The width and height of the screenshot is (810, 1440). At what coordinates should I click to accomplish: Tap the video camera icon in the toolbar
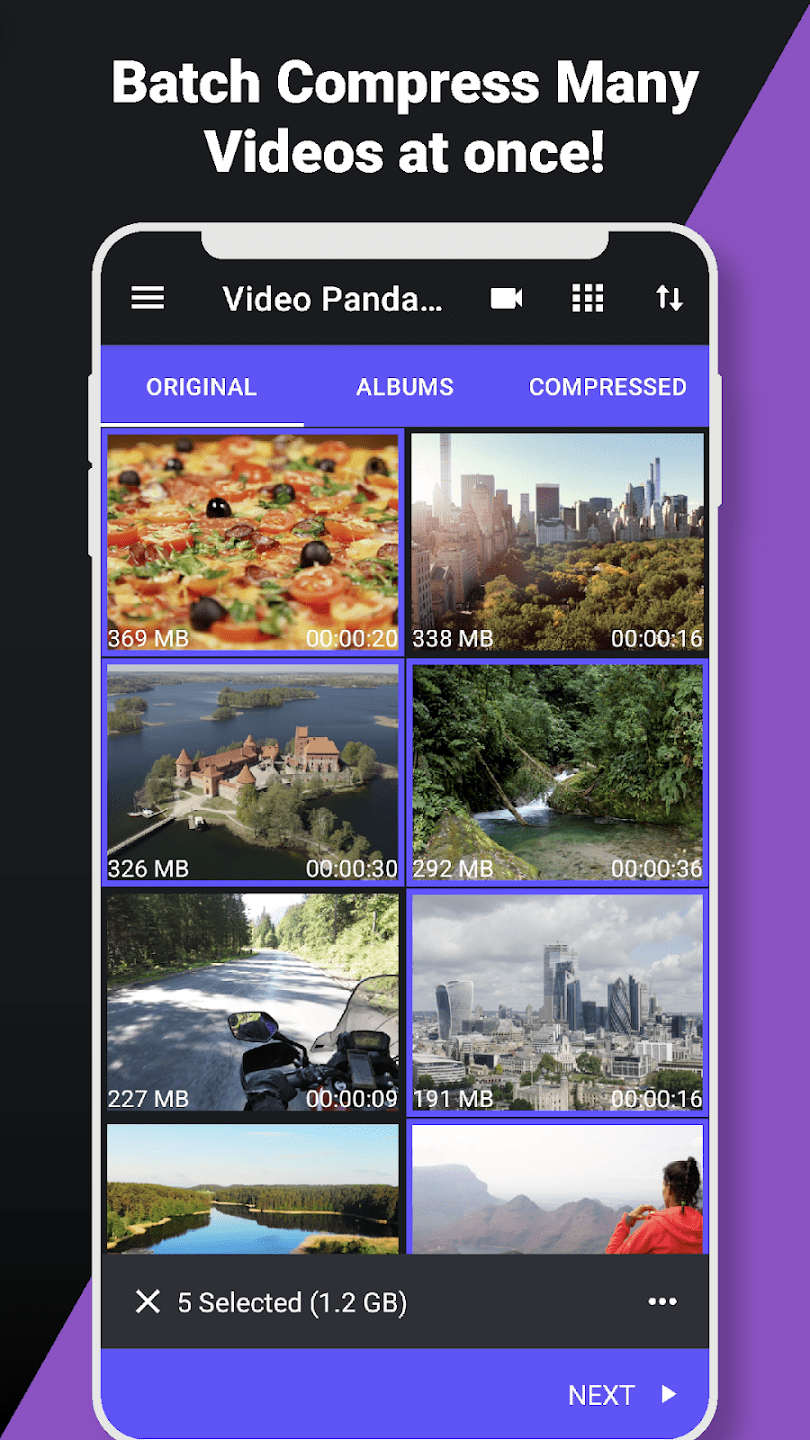(x=505, y=298)
